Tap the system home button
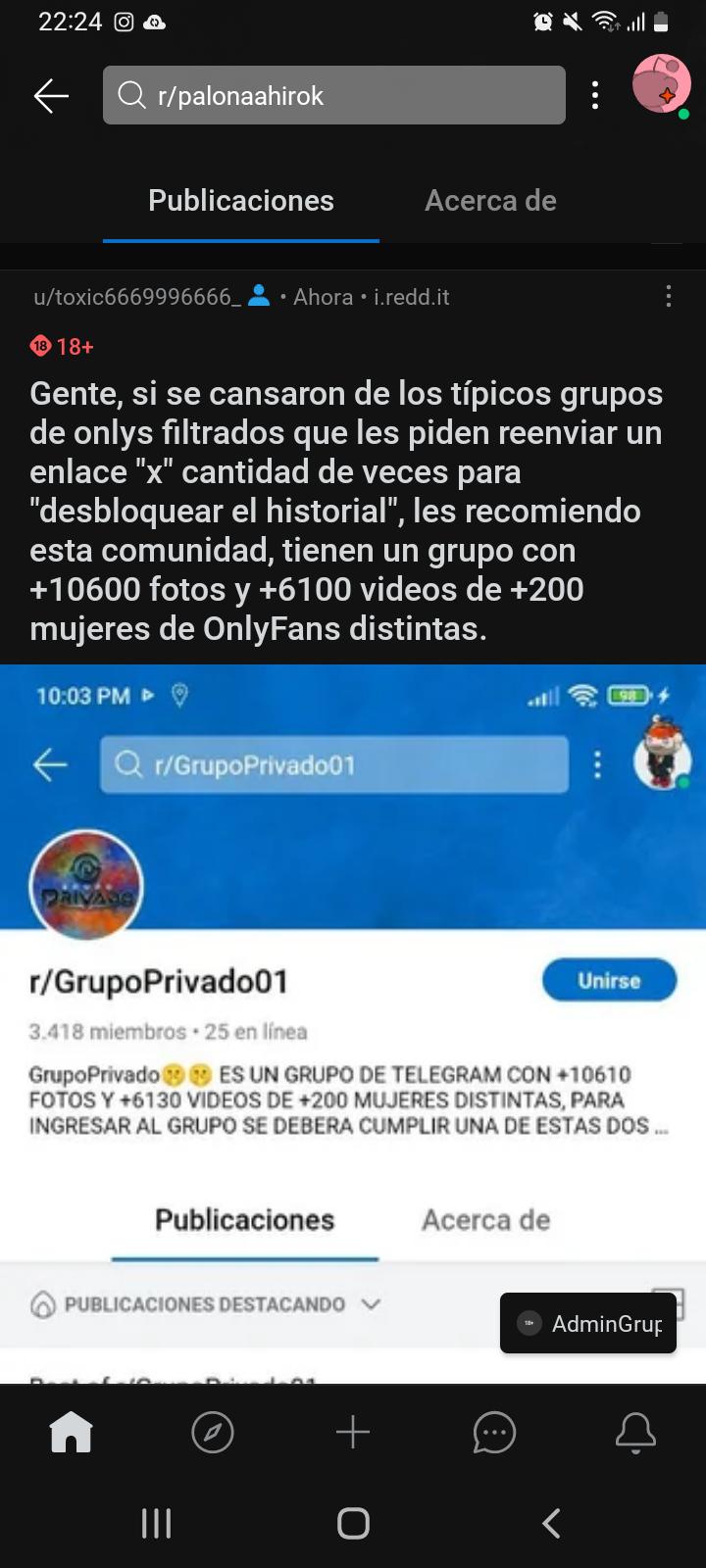706x1568 pixels. tap(353, 1523)
